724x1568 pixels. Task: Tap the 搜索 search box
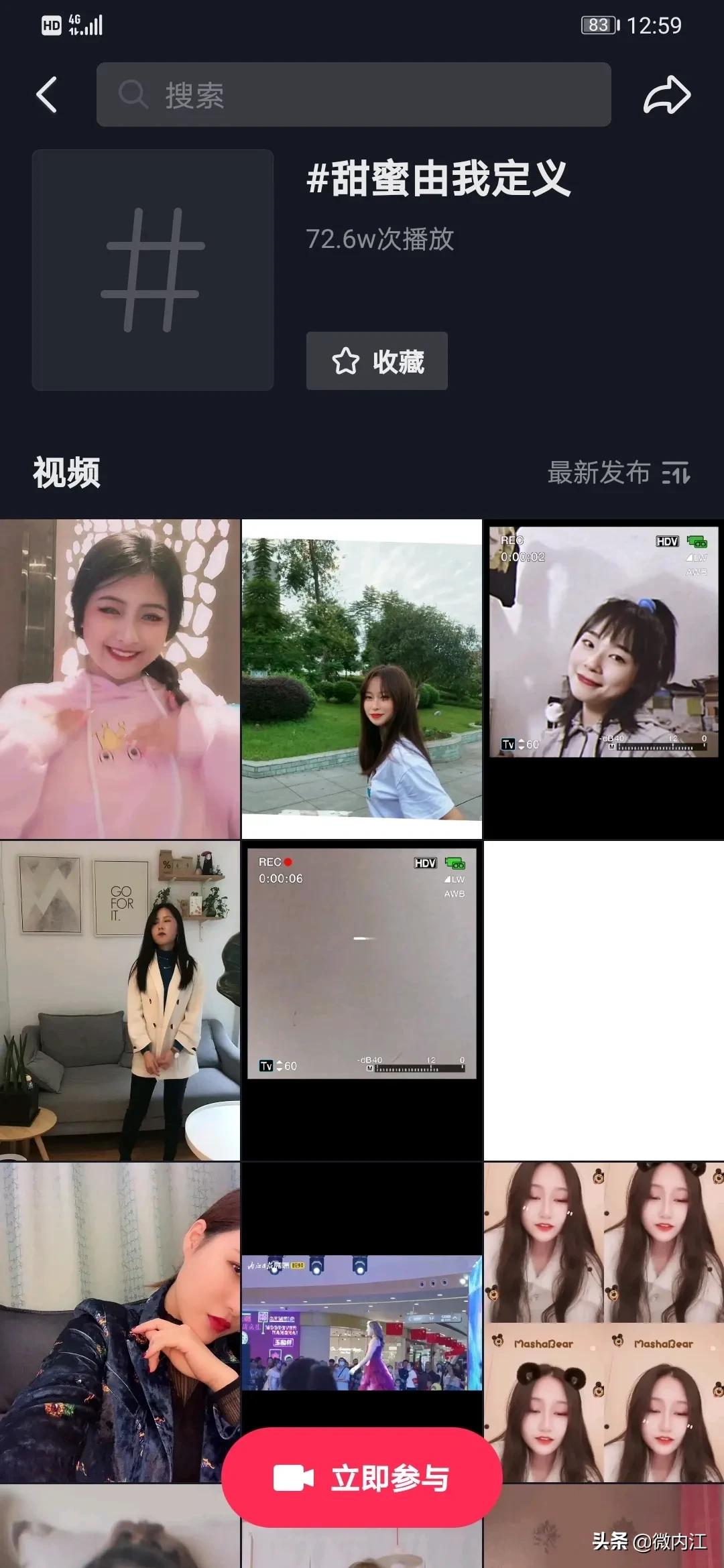tap(353, 94)
